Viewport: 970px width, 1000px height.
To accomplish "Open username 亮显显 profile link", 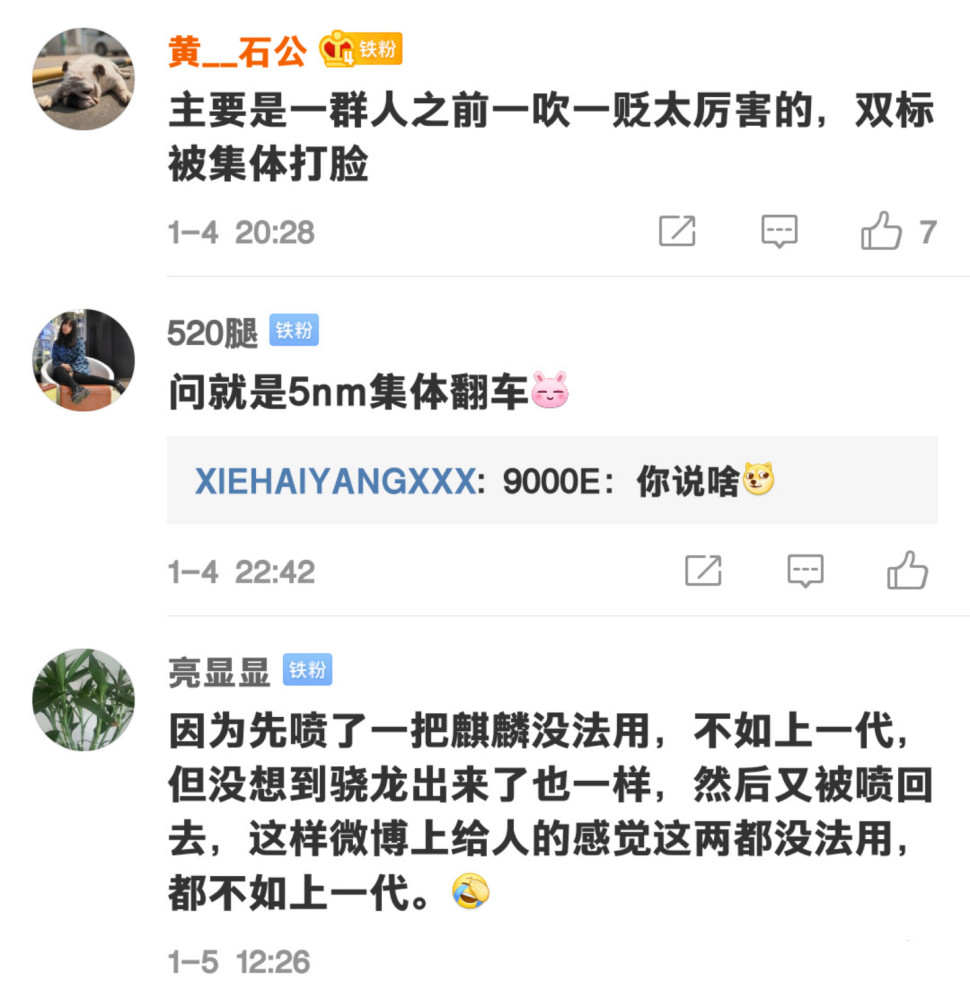I will tap(219, 672).
